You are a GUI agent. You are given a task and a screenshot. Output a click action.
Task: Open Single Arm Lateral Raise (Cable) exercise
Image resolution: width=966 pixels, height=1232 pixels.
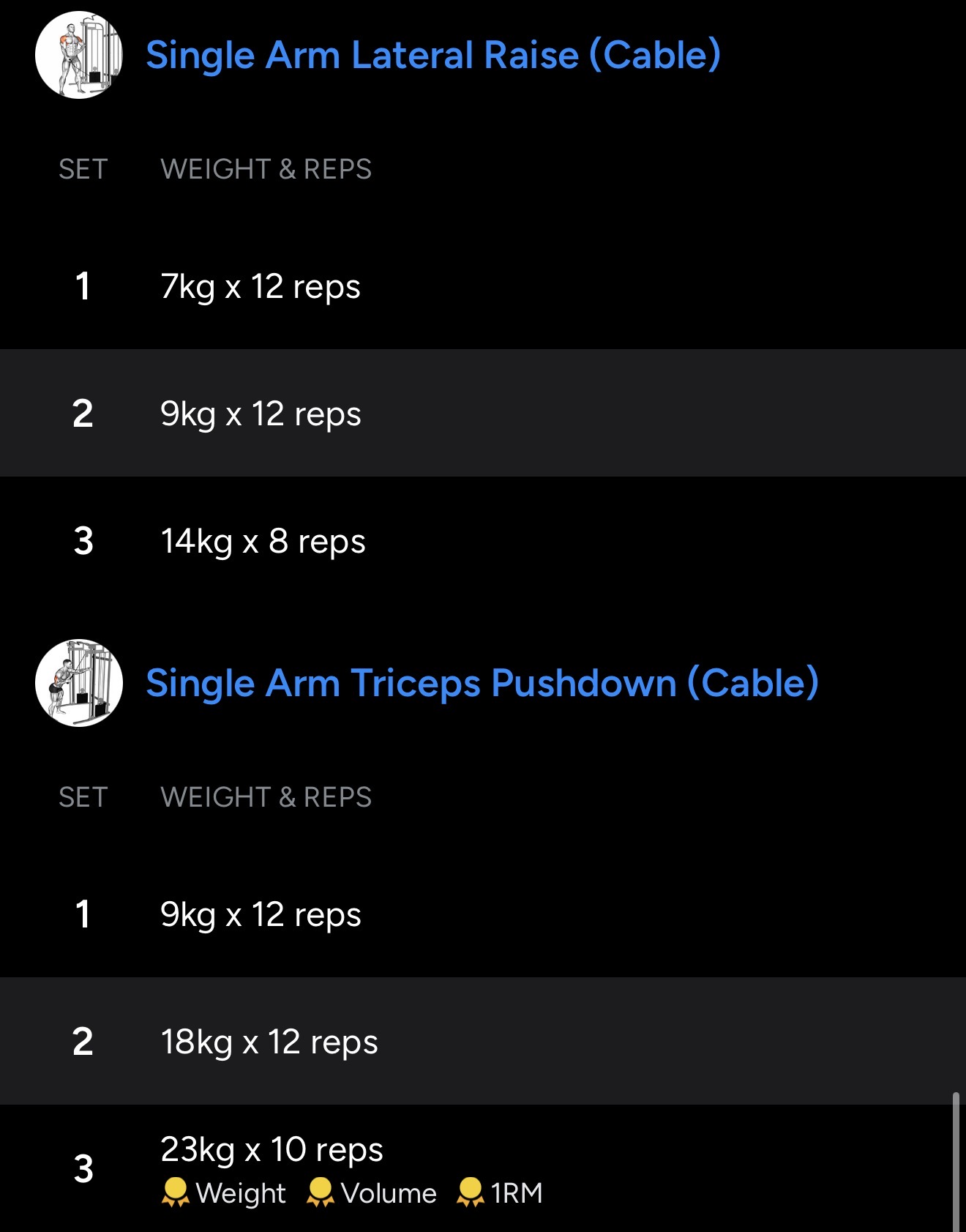433,56
